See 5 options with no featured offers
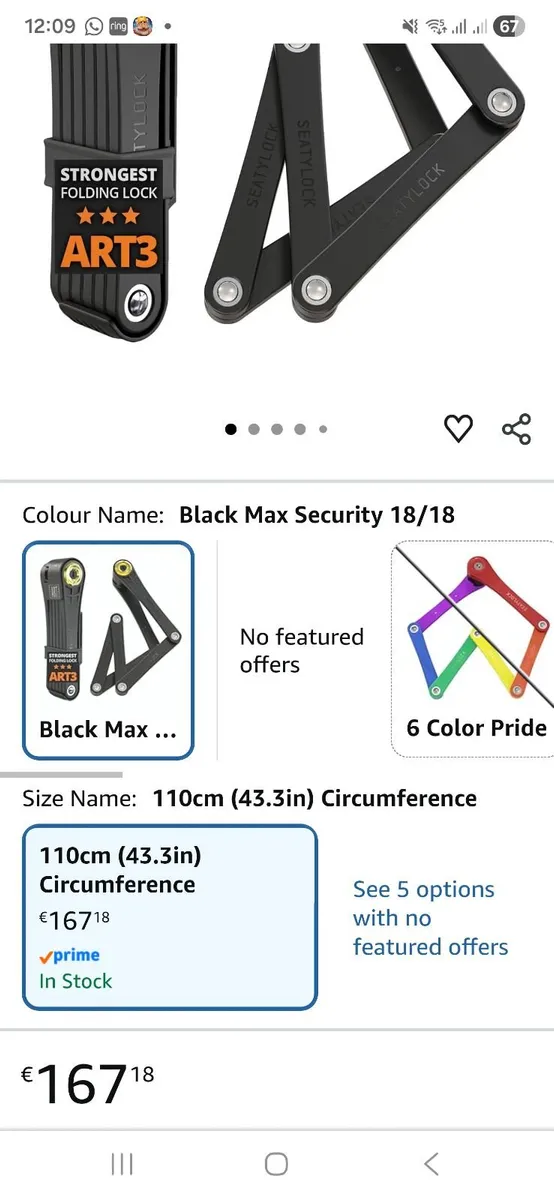Screen dimensions: 554x1200 [431, 918]
